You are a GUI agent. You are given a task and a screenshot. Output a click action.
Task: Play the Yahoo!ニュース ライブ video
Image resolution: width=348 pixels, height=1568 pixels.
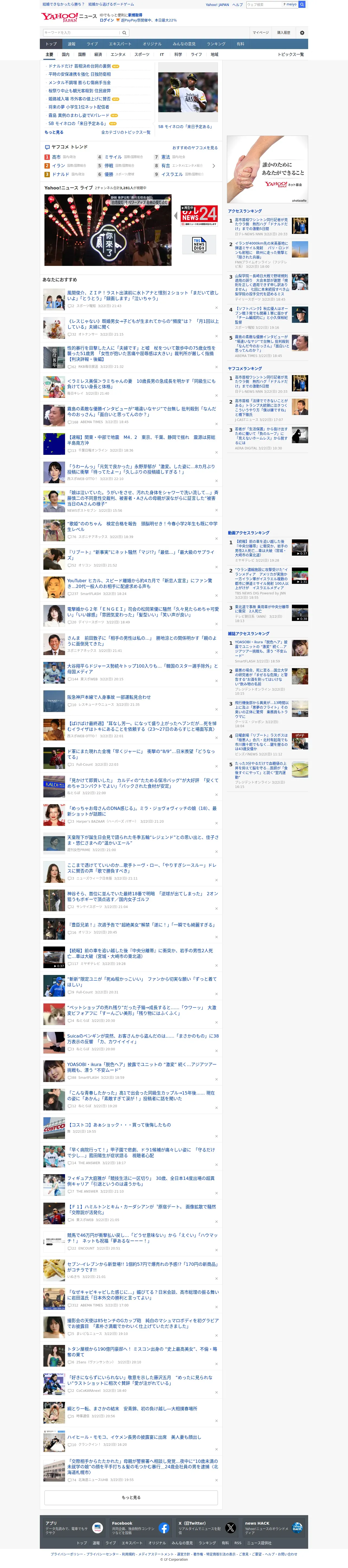click(107, 230)
